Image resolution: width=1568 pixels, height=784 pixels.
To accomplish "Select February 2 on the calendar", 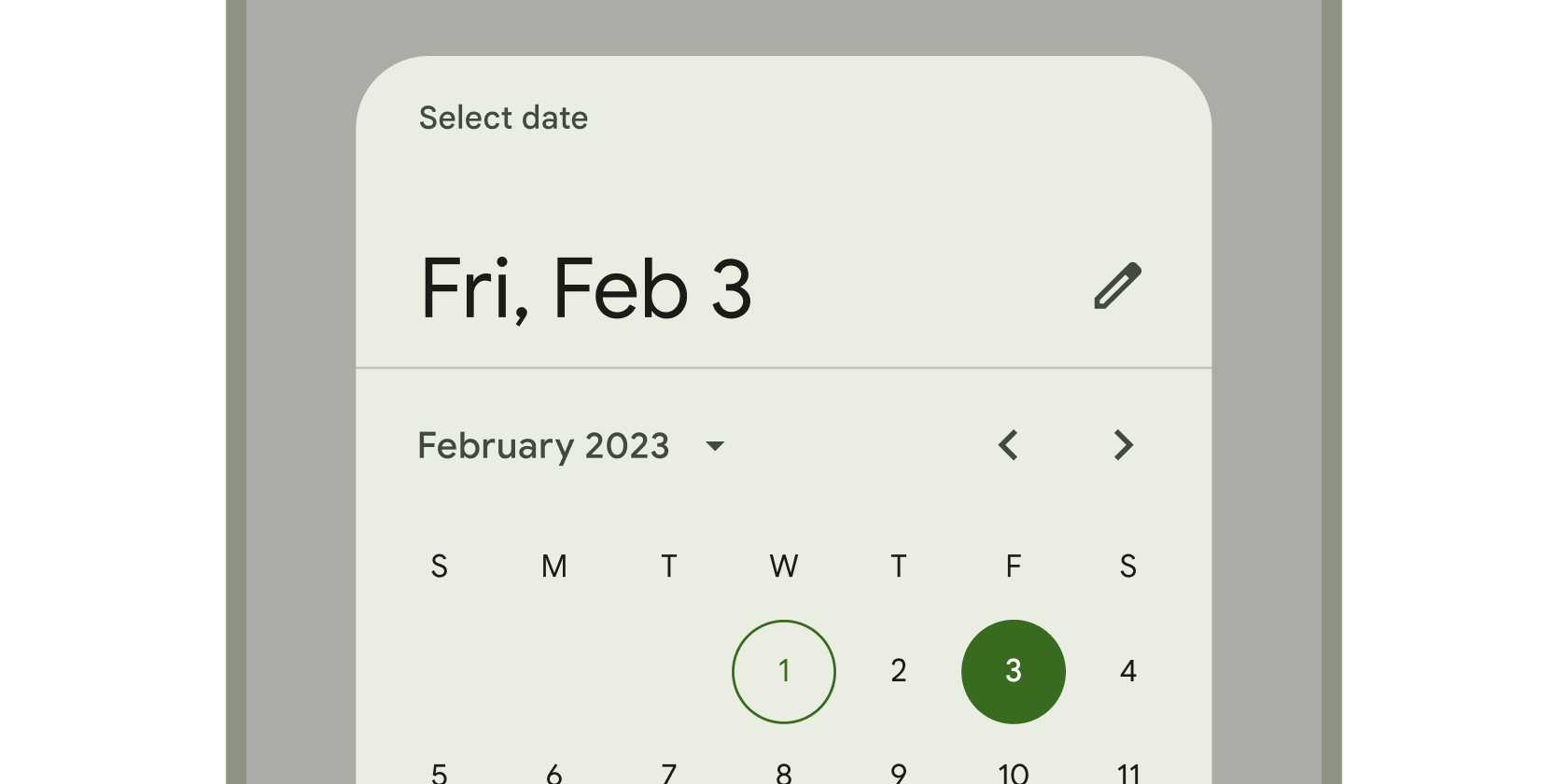I will pos(899,671).
